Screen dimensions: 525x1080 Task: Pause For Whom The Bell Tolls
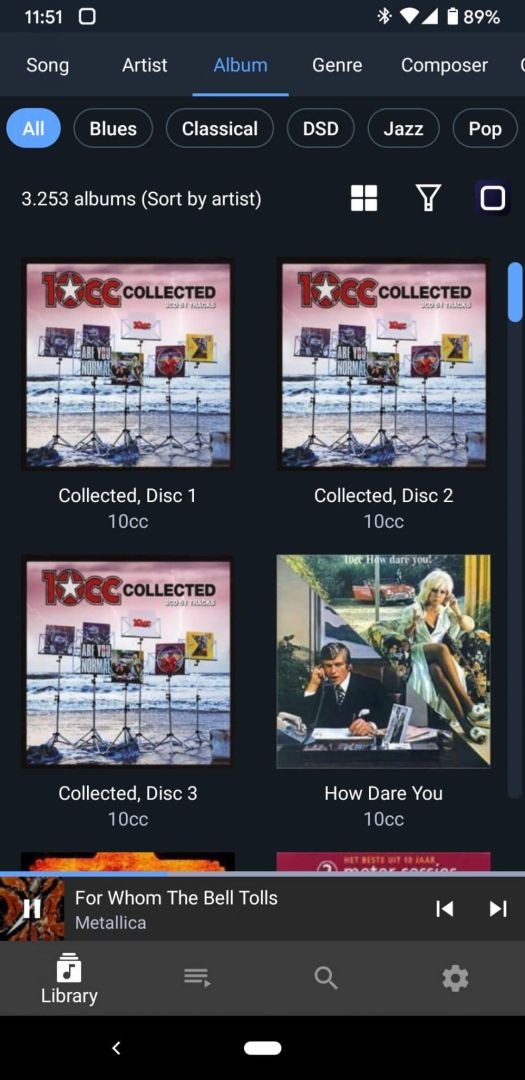(x=32, y=909)
